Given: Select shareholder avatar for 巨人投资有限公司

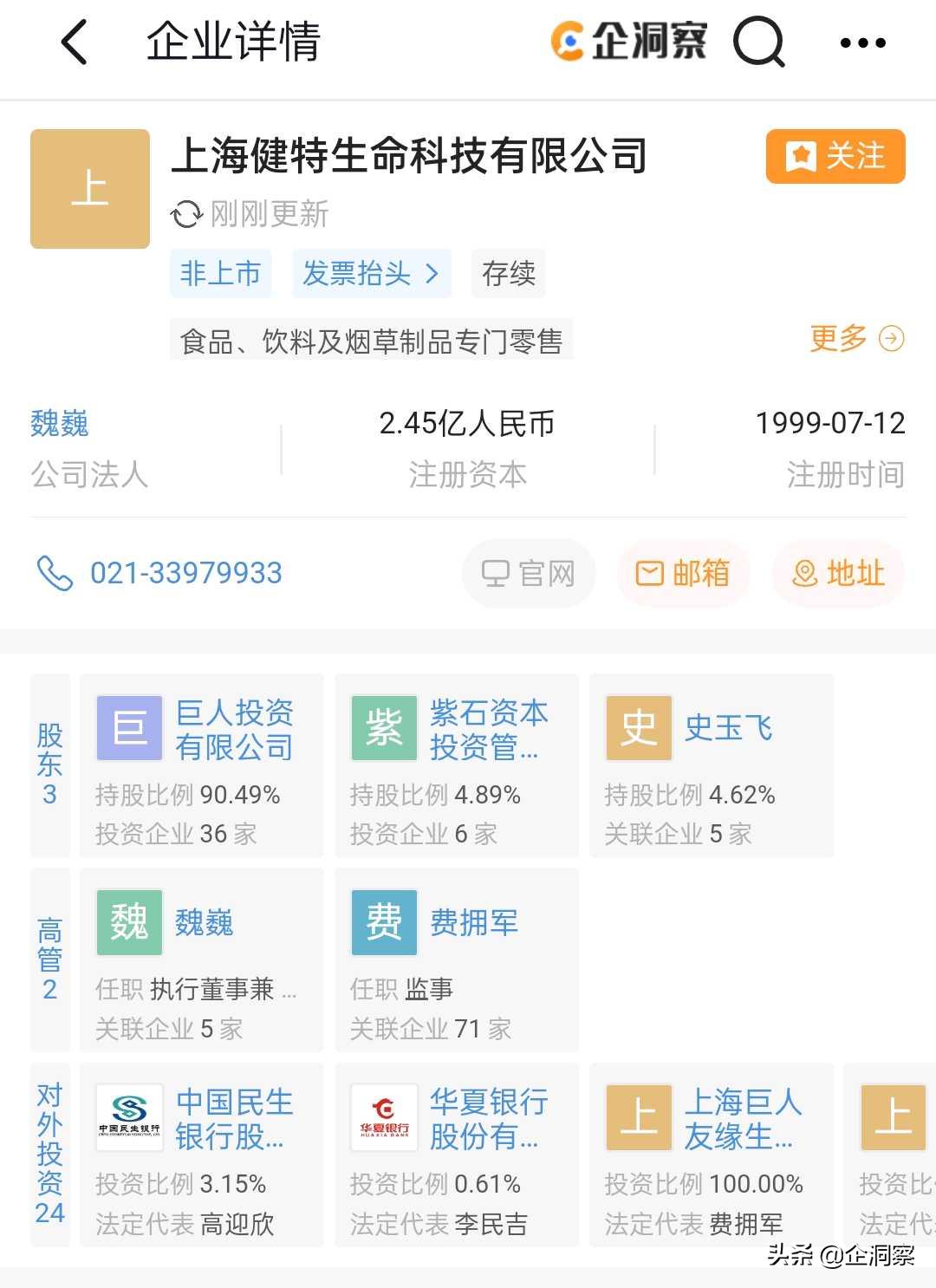Looking at the screenshot, I should [129, 726].
